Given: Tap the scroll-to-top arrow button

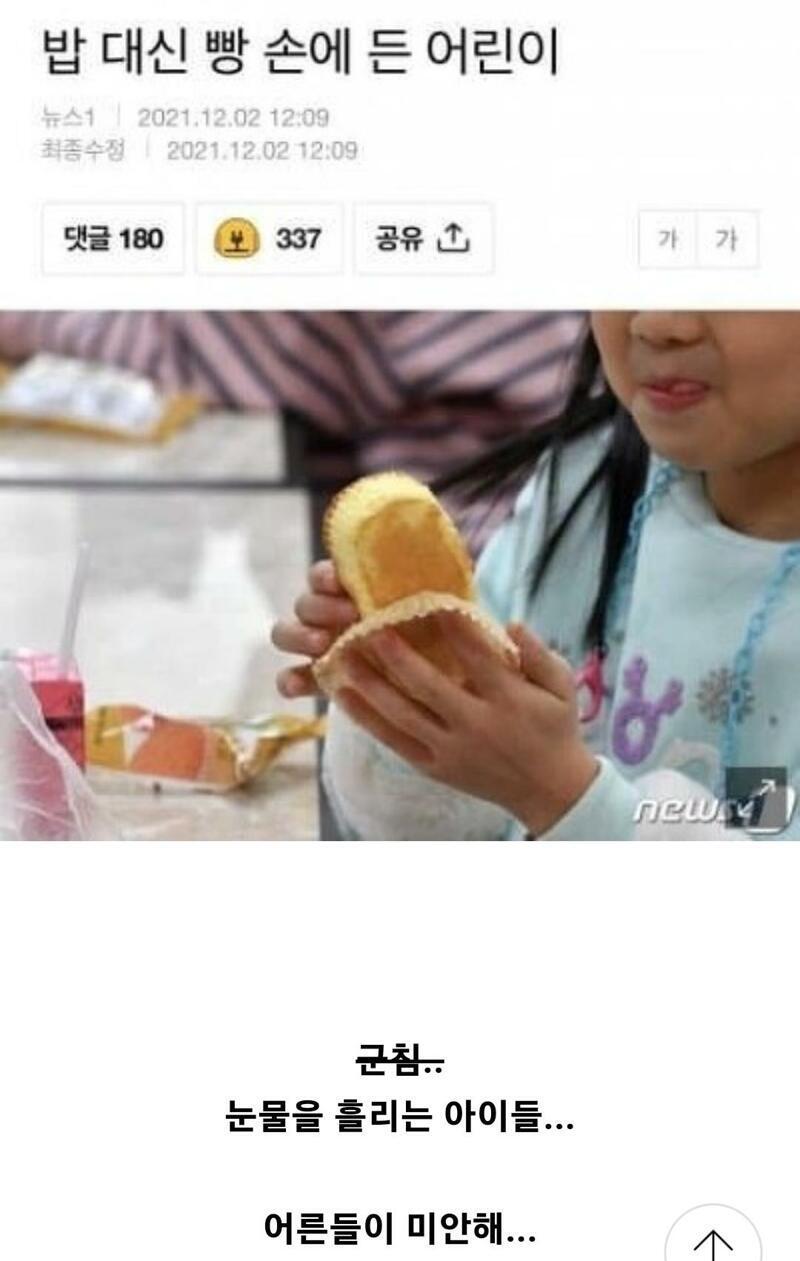Looking at the screenshot, I should (712, 1240).
